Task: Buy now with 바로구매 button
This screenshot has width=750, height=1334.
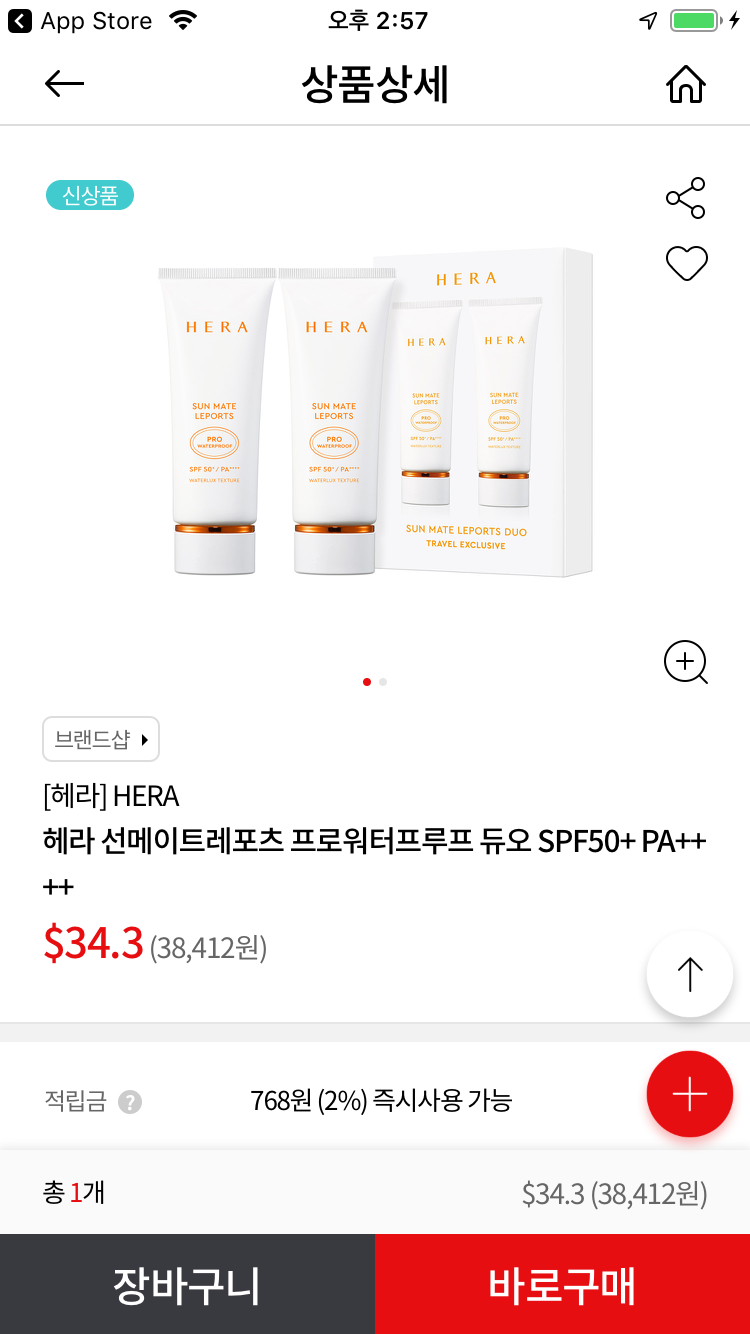Action: [562, 1284]
